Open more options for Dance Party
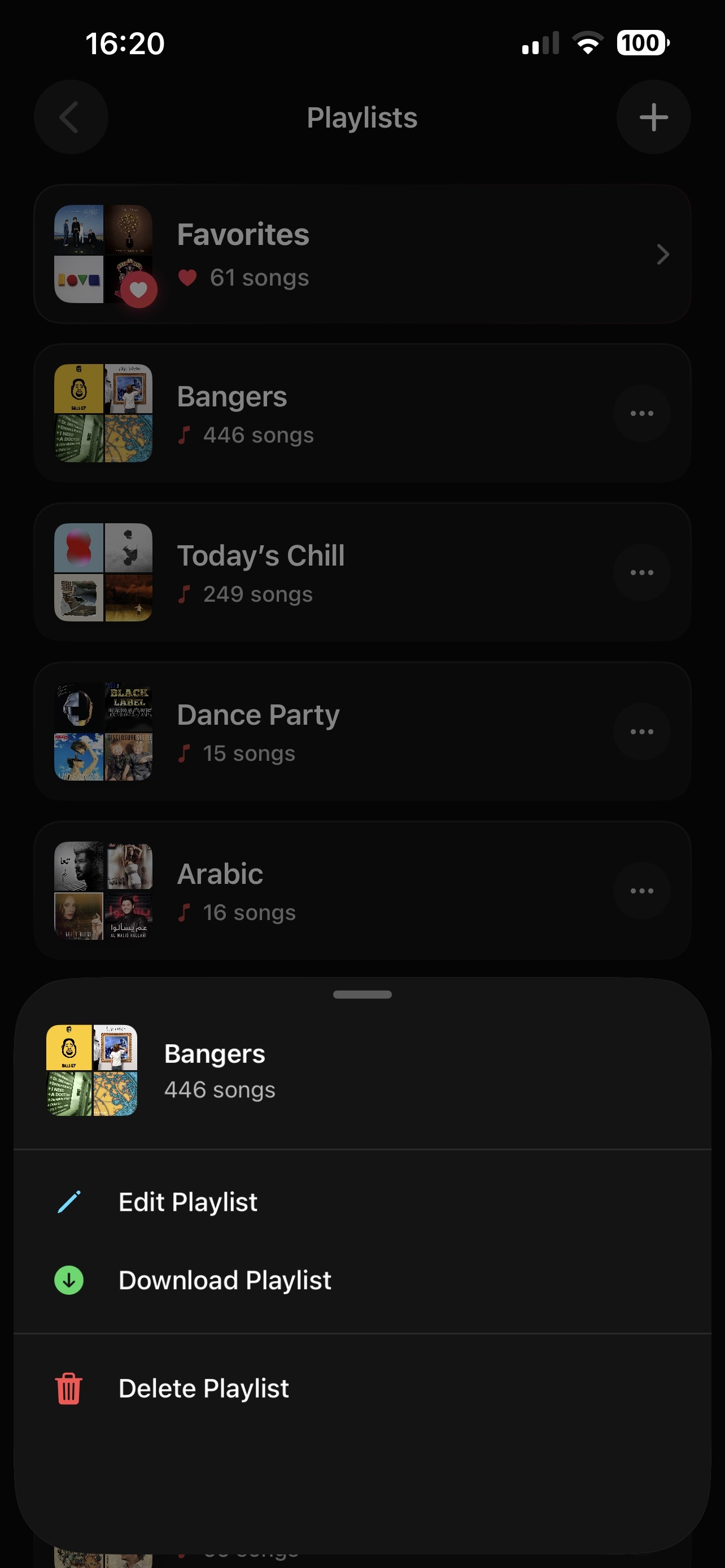The image size is (725, 1568). pyautogui.click(x=641, y=732)
